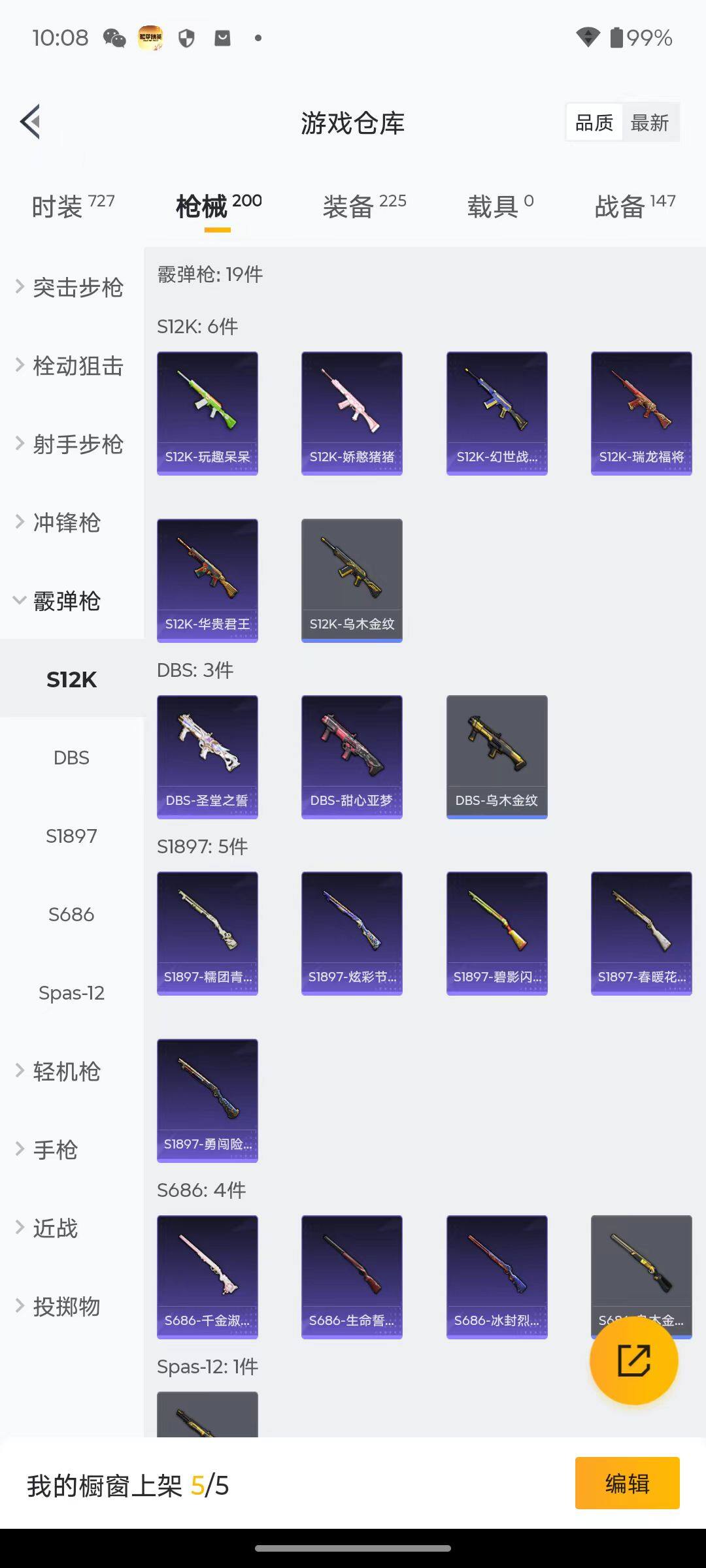This screenshot has height=1568, width=706.
Task: Sort warehouse by 最新
Action: 649,123
